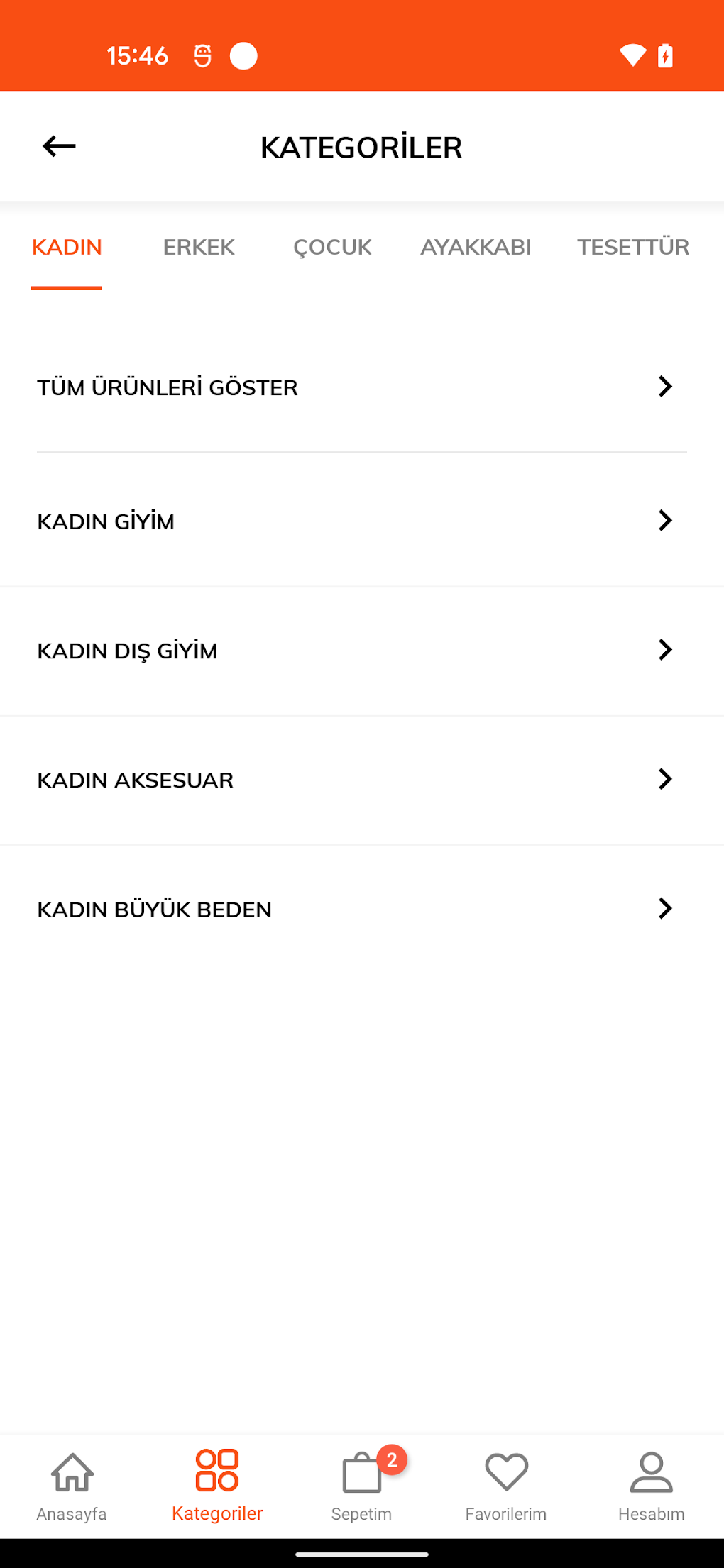724x1568 pixels.
Task: Expand the KADIN AKSESUAR category
Action: pyautogui.click(x=362, y=779)
